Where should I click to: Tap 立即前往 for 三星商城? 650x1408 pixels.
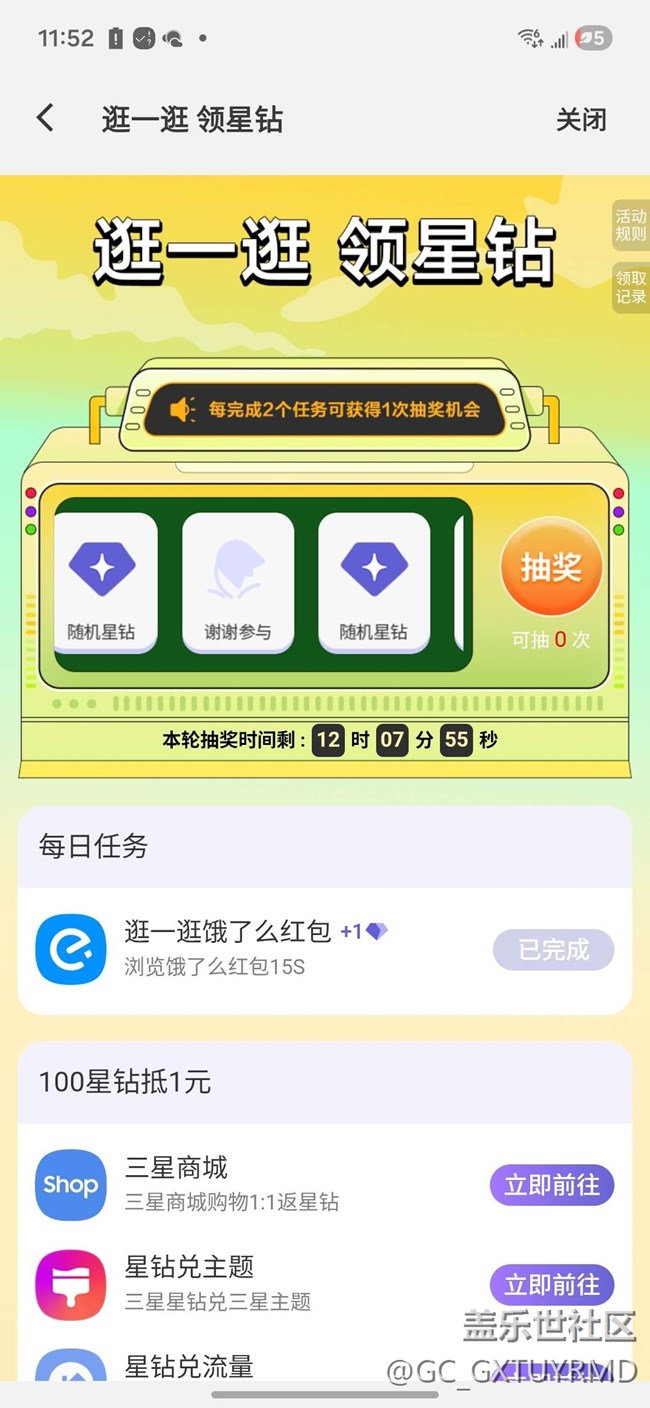[551, 1185]
